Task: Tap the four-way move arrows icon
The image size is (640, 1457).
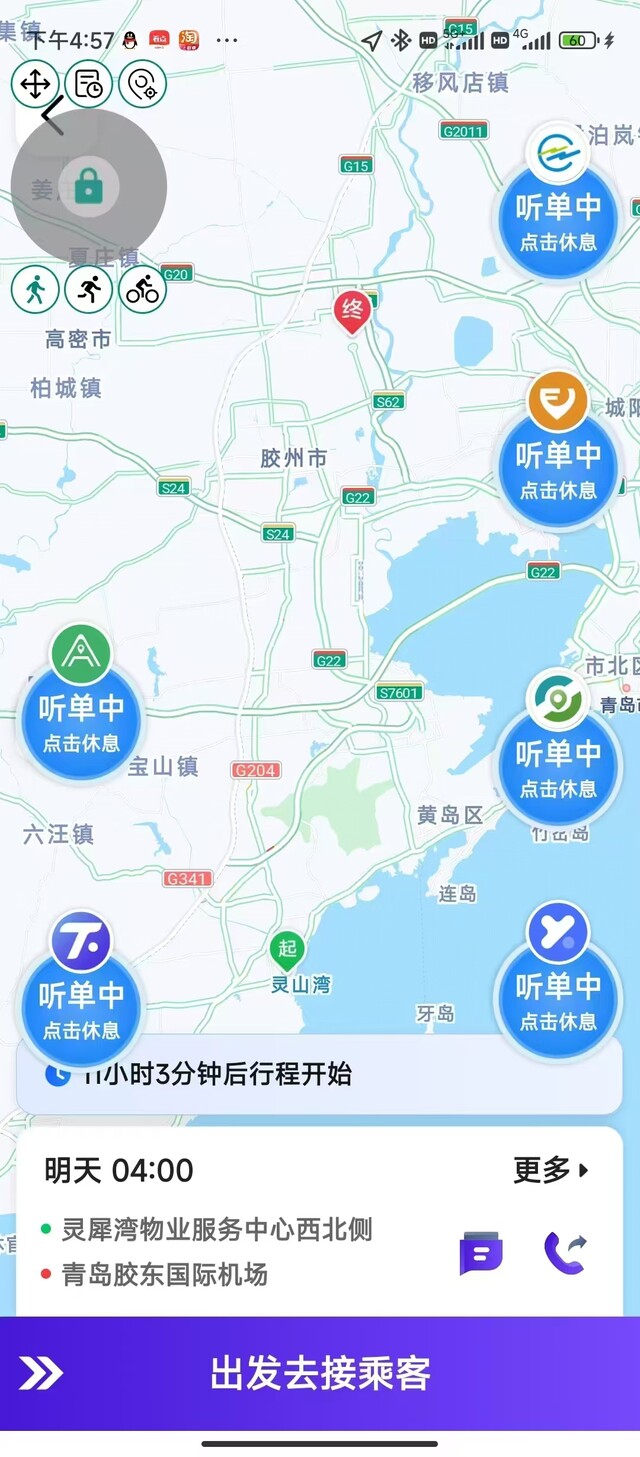Action: tap(35, 84)
